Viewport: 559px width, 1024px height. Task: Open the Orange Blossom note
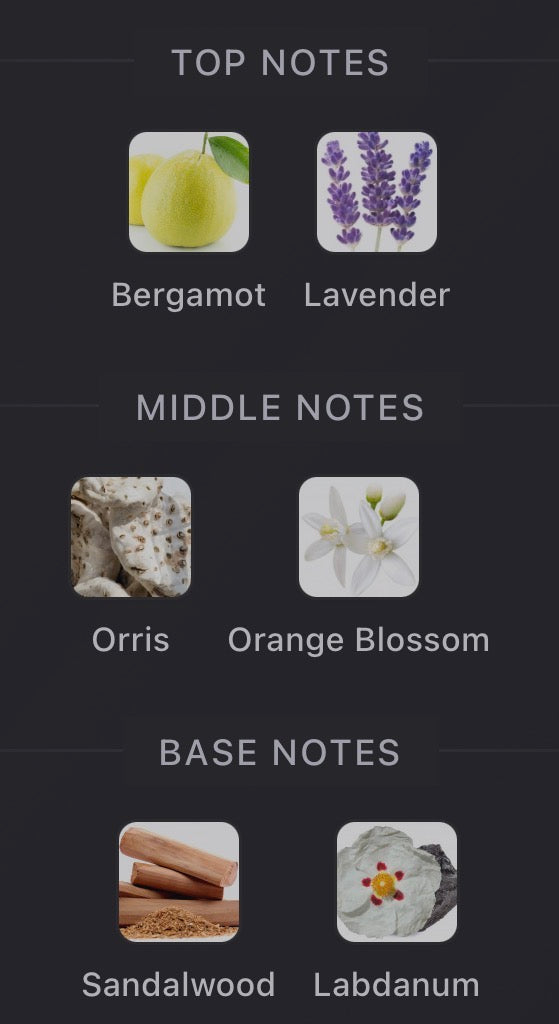point(359,537)
